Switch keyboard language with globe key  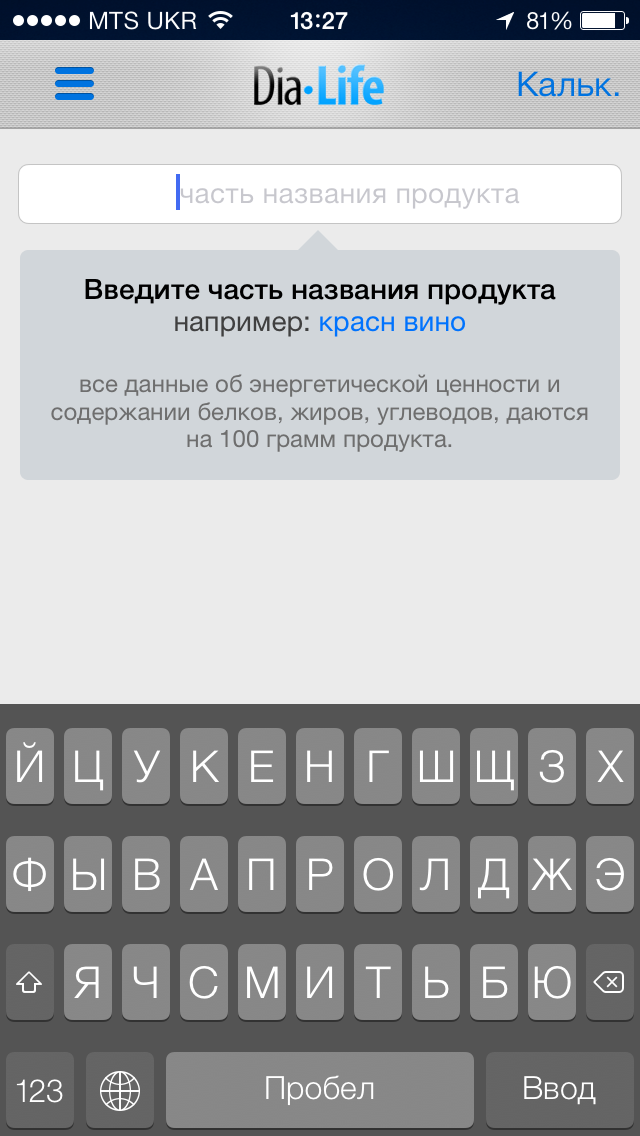pyautogui.click(x=120, y=1089)
